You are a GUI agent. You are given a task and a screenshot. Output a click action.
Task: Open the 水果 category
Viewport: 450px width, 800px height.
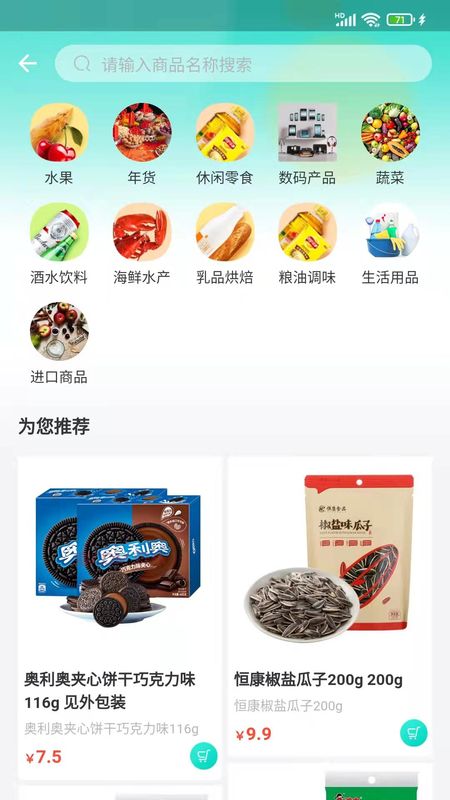pyautogui.click(x=59, y=144)
